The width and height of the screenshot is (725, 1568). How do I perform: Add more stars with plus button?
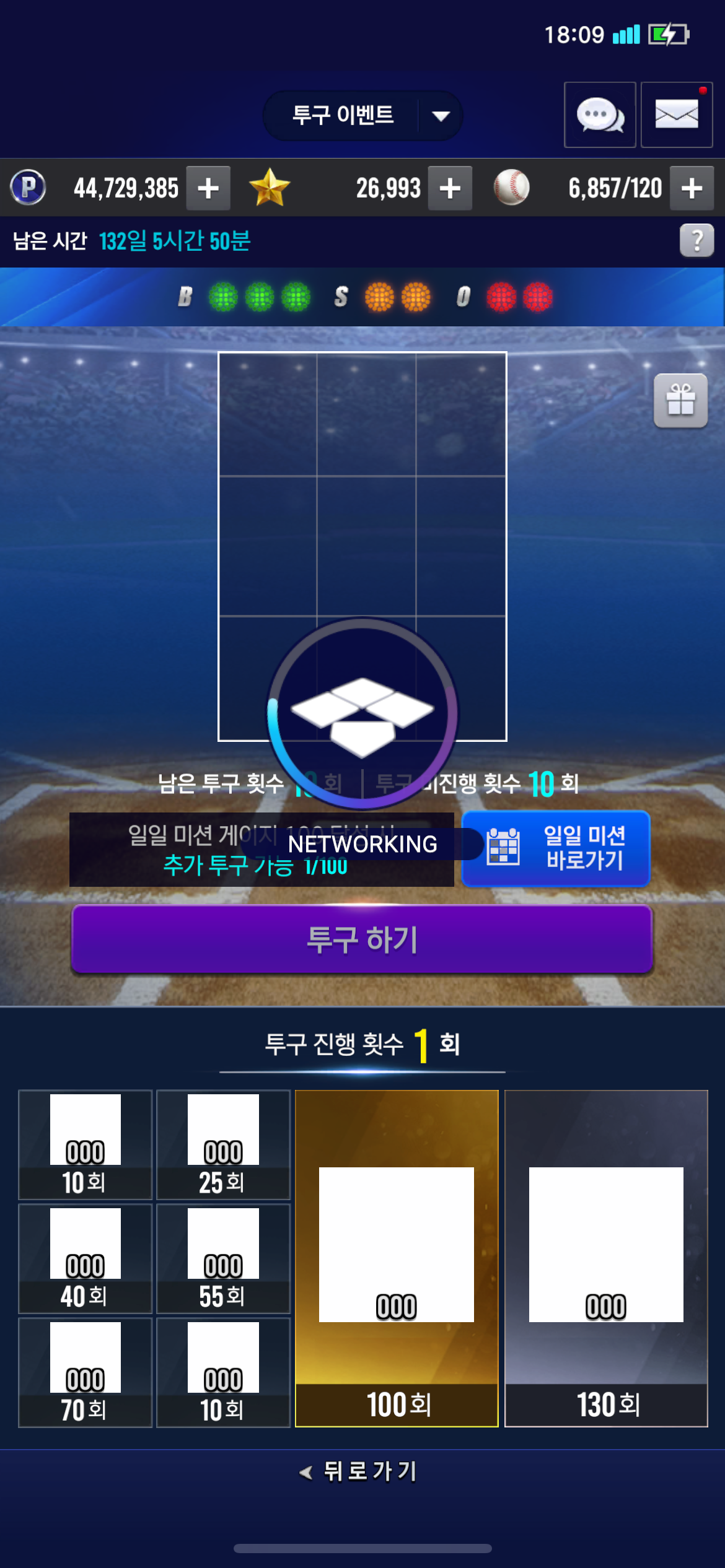tap(450, 188)
